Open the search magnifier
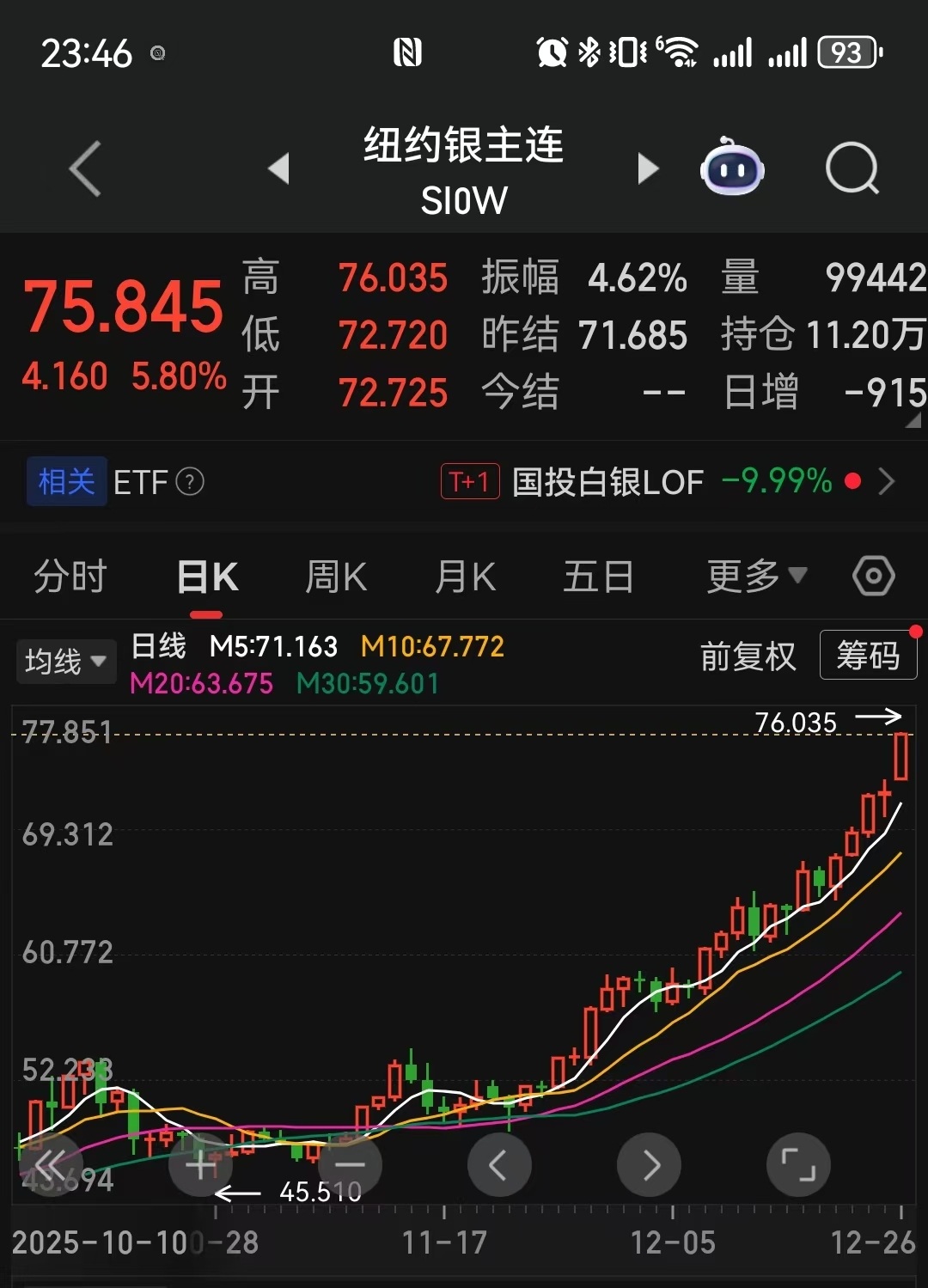 (852, 168)
